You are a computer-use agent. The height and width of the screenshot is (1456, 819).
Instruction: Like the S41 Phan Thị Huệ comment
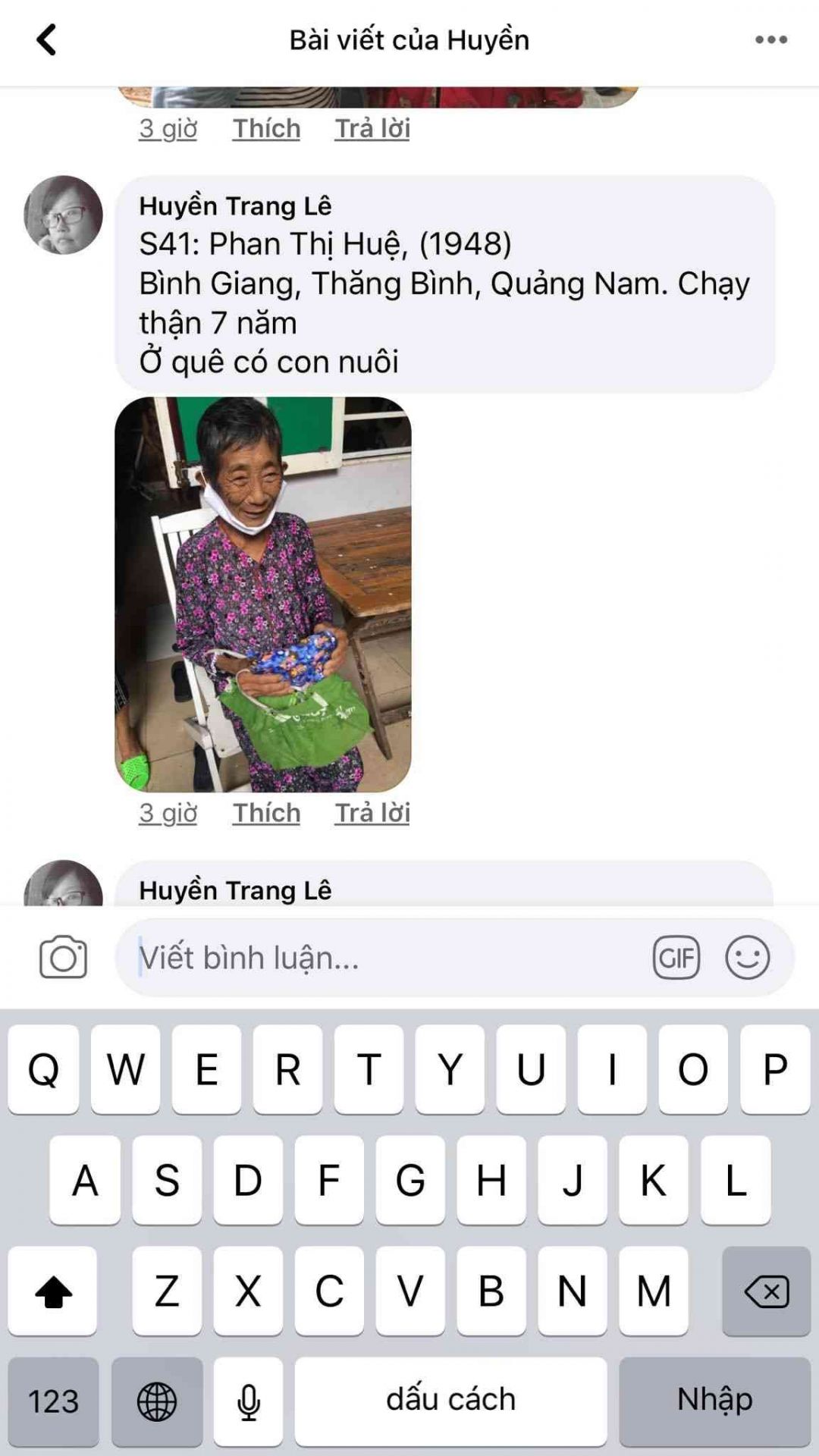pyautogui.click(x=266, y=813)
